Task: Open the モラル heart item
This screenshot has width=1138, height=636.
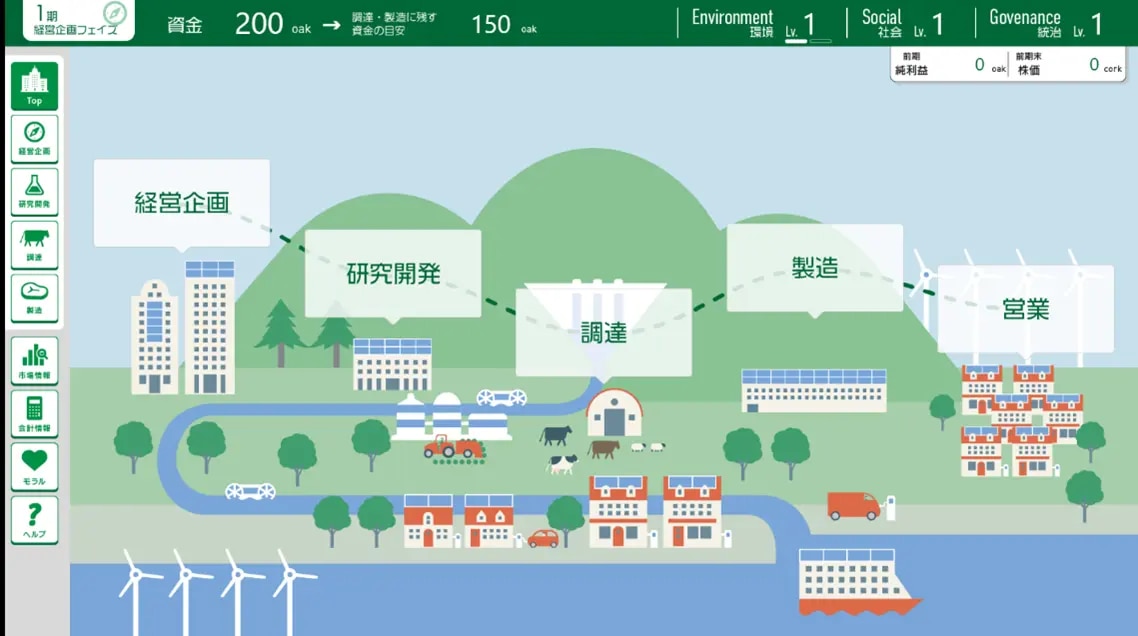Action: (x=34, y=467)
